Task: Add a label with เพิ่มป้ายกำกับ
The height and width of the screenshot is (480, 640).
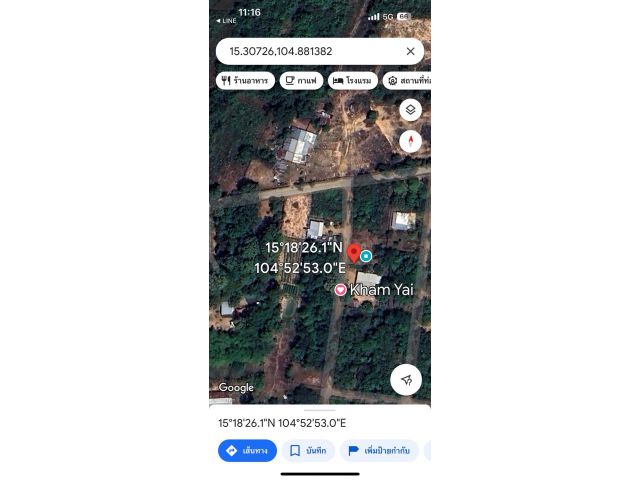Action: (x=379, y=451)
